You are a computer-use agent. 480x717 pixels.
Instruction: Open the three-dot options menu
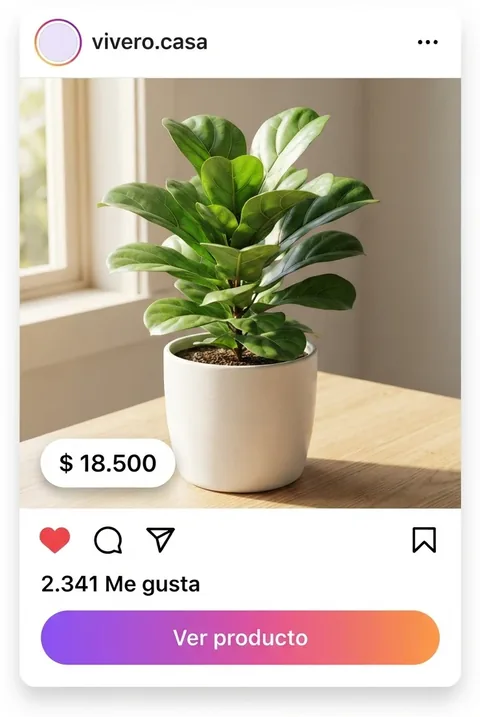tap(427, 42)
